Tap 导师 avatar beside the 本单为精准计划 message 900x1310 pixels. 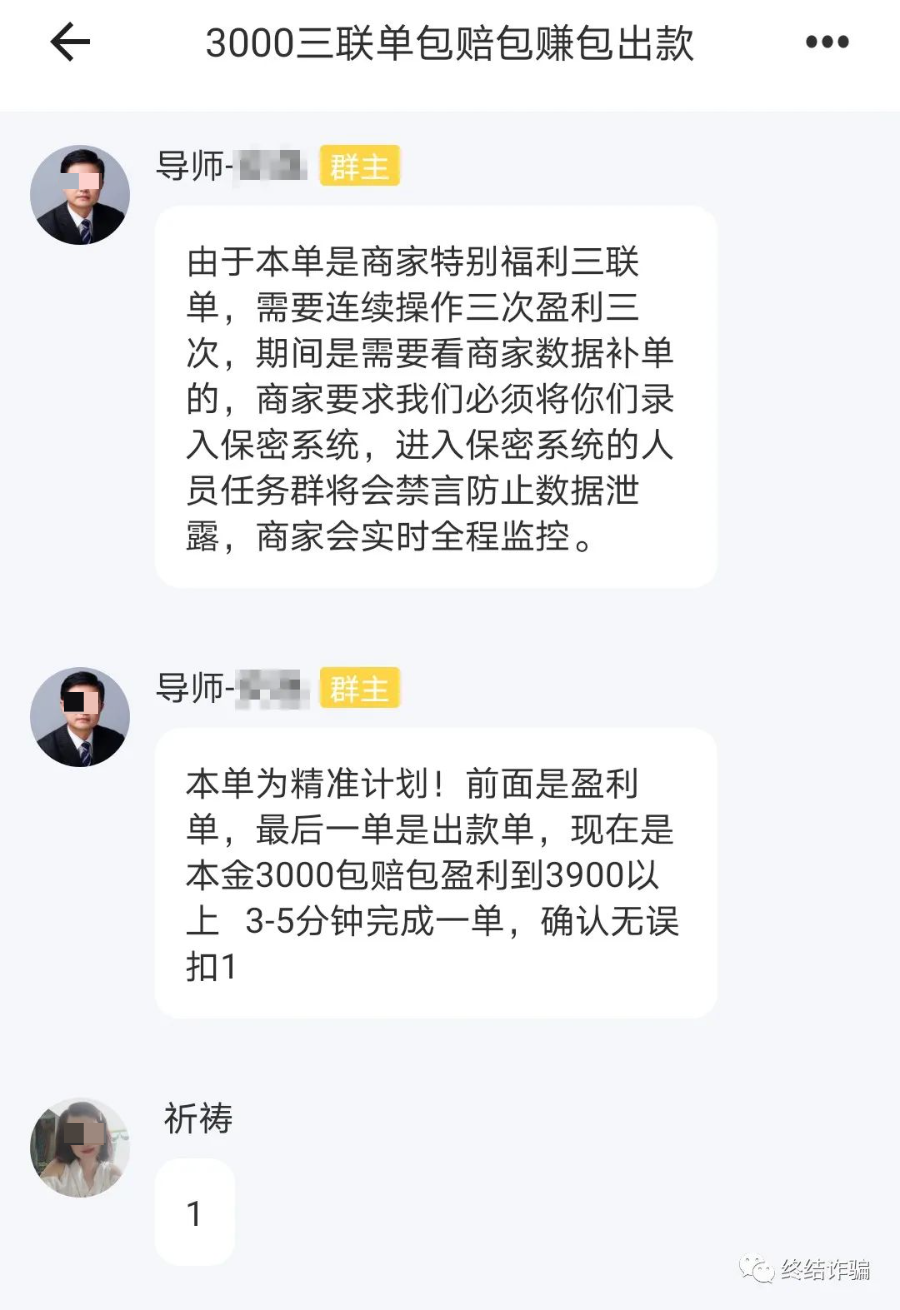(80, 717)
